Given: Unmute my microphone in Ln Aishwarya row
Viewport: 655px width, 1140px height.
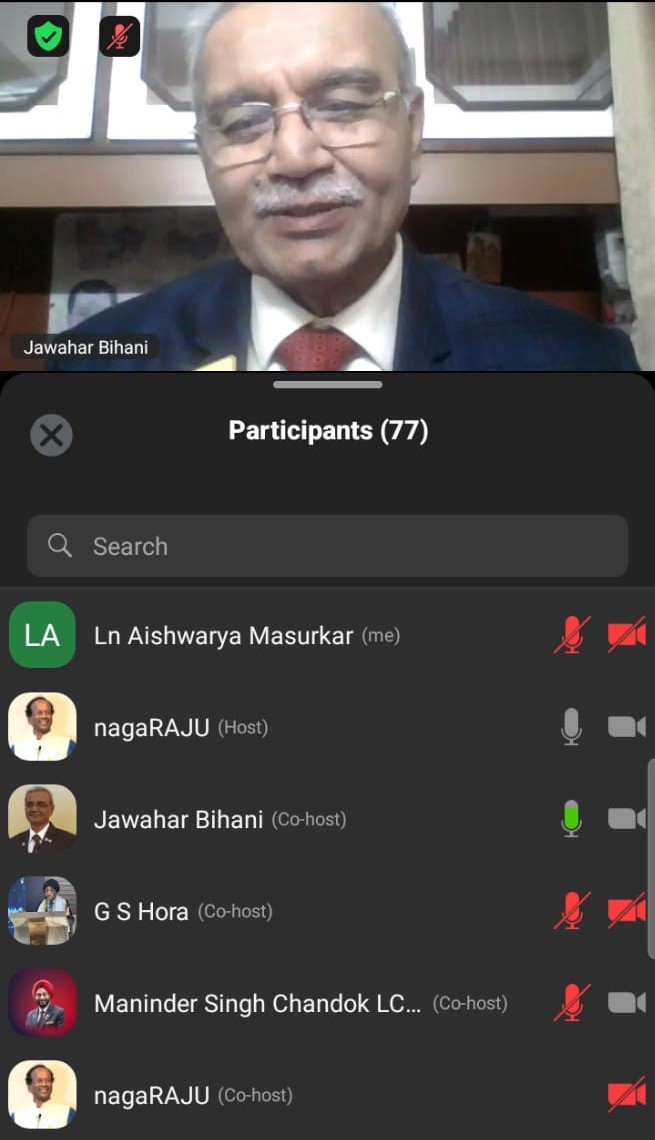Looking at the screenshot, I should pyautogui.click(x=571, y=635).
